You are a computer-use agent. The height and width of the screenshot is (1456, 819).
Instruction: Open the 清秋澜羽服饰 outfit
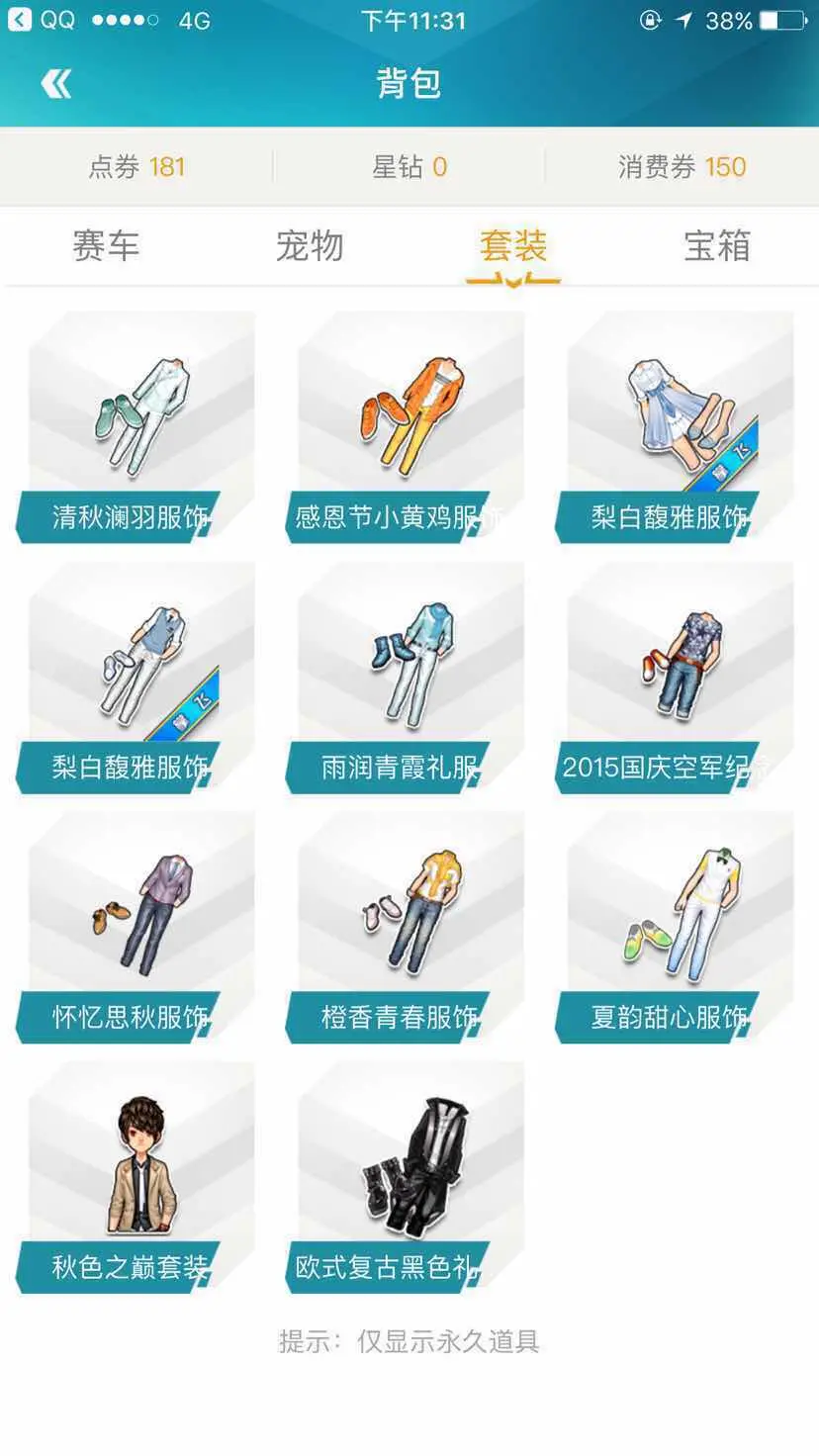[136, 427]
